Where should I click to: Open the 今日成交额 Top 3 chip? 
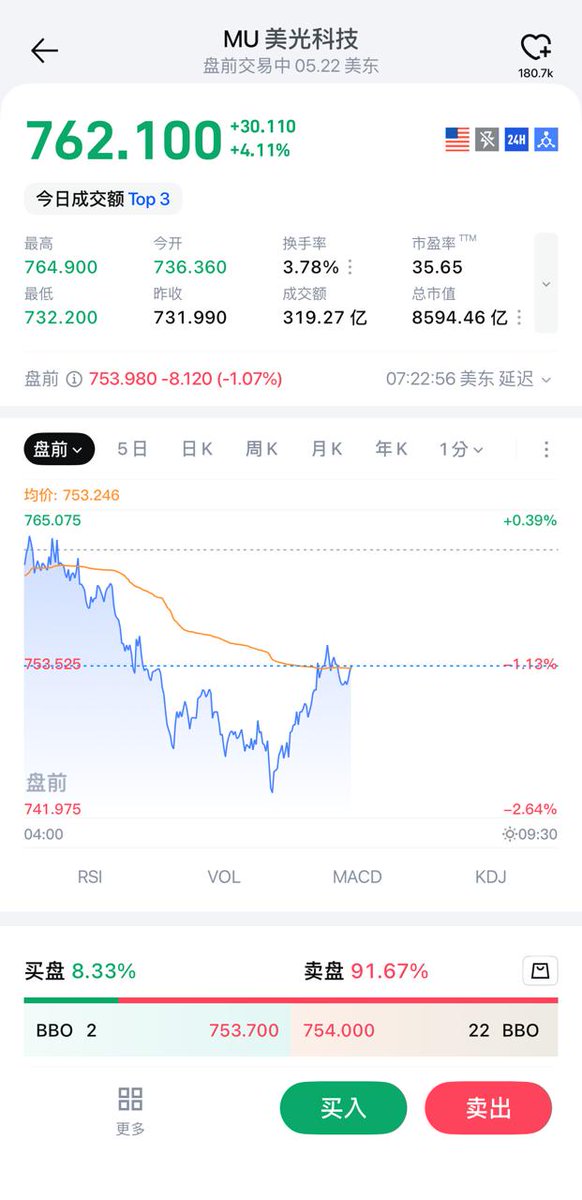click(x=103, y=199)
